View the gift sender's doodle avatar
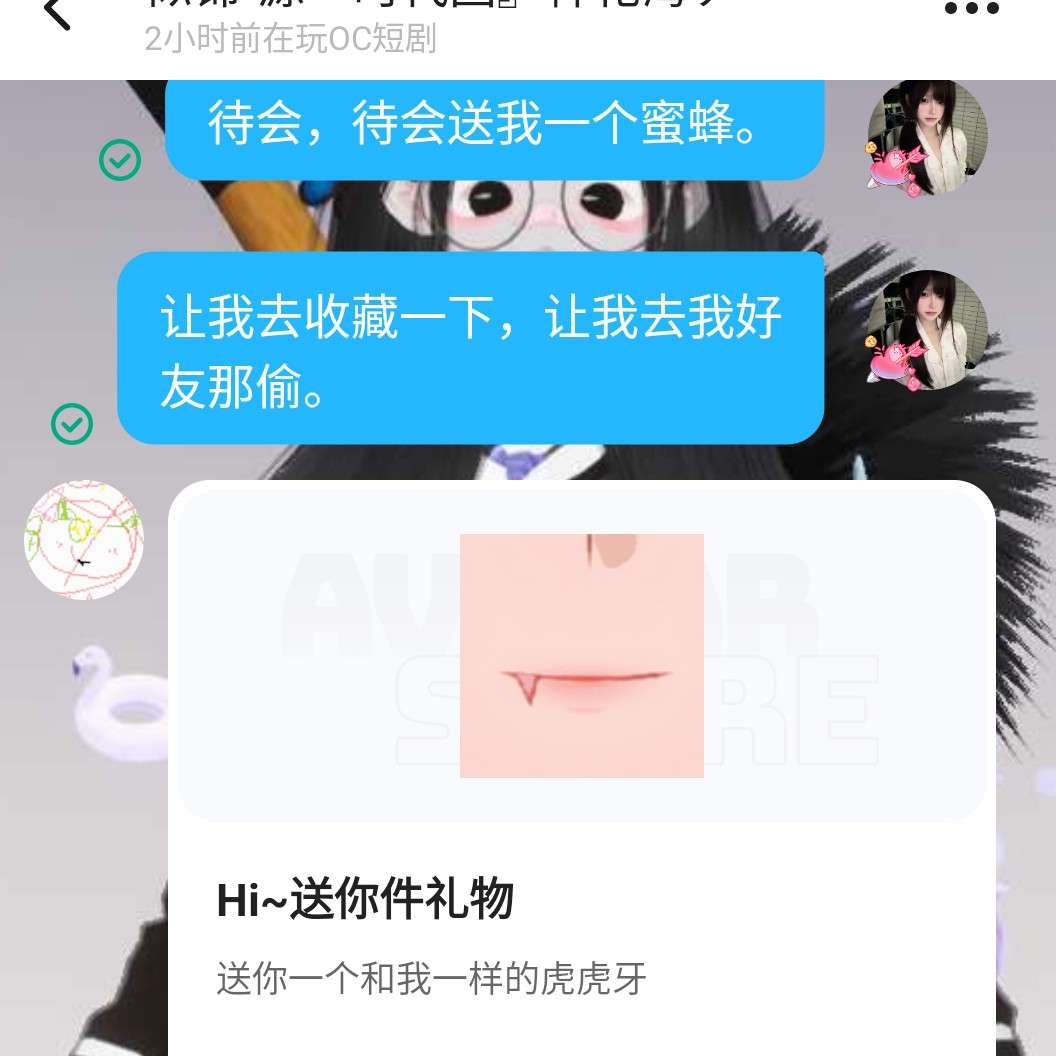This screenshot has height=1056, width=1056. click(84, 540)
